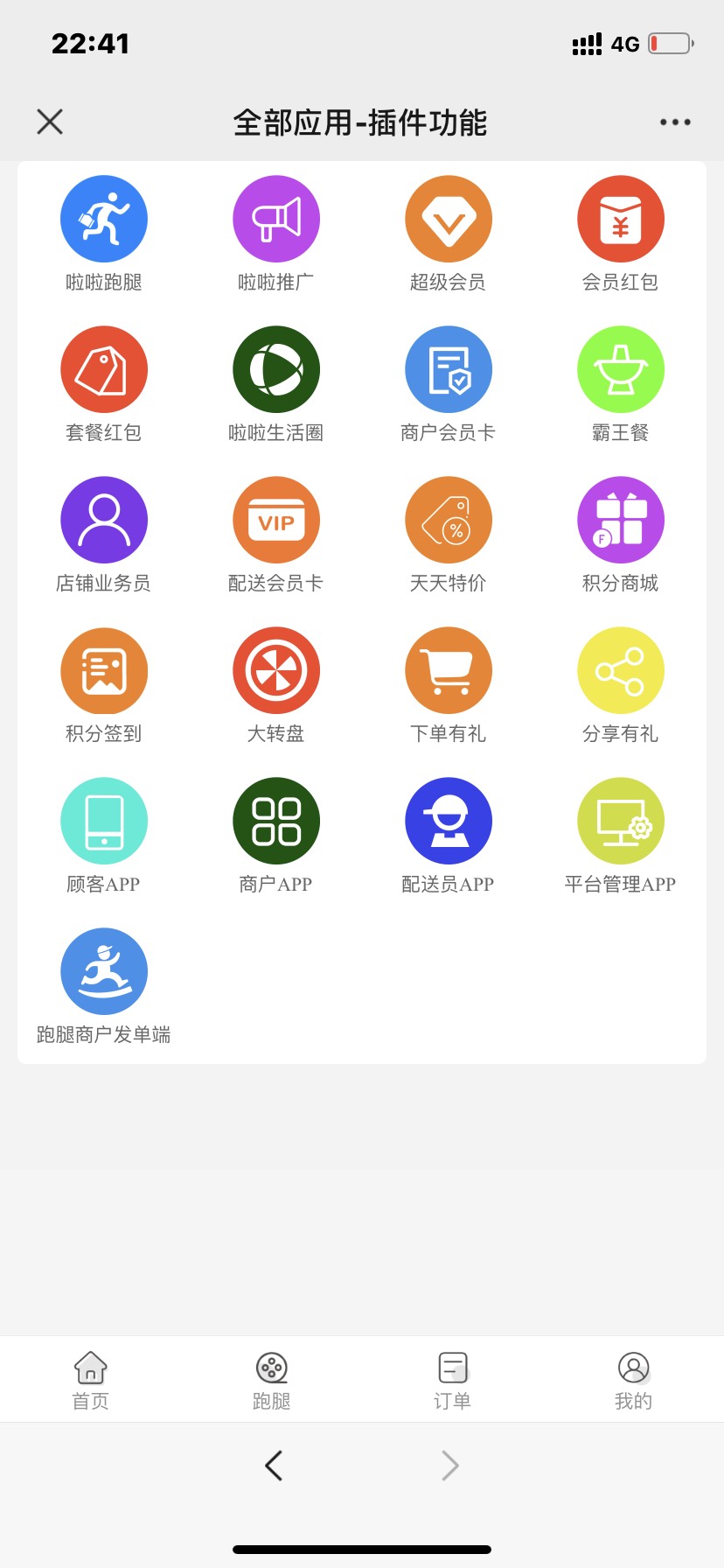Tap the 啦啦生活圈 icon

276,368
